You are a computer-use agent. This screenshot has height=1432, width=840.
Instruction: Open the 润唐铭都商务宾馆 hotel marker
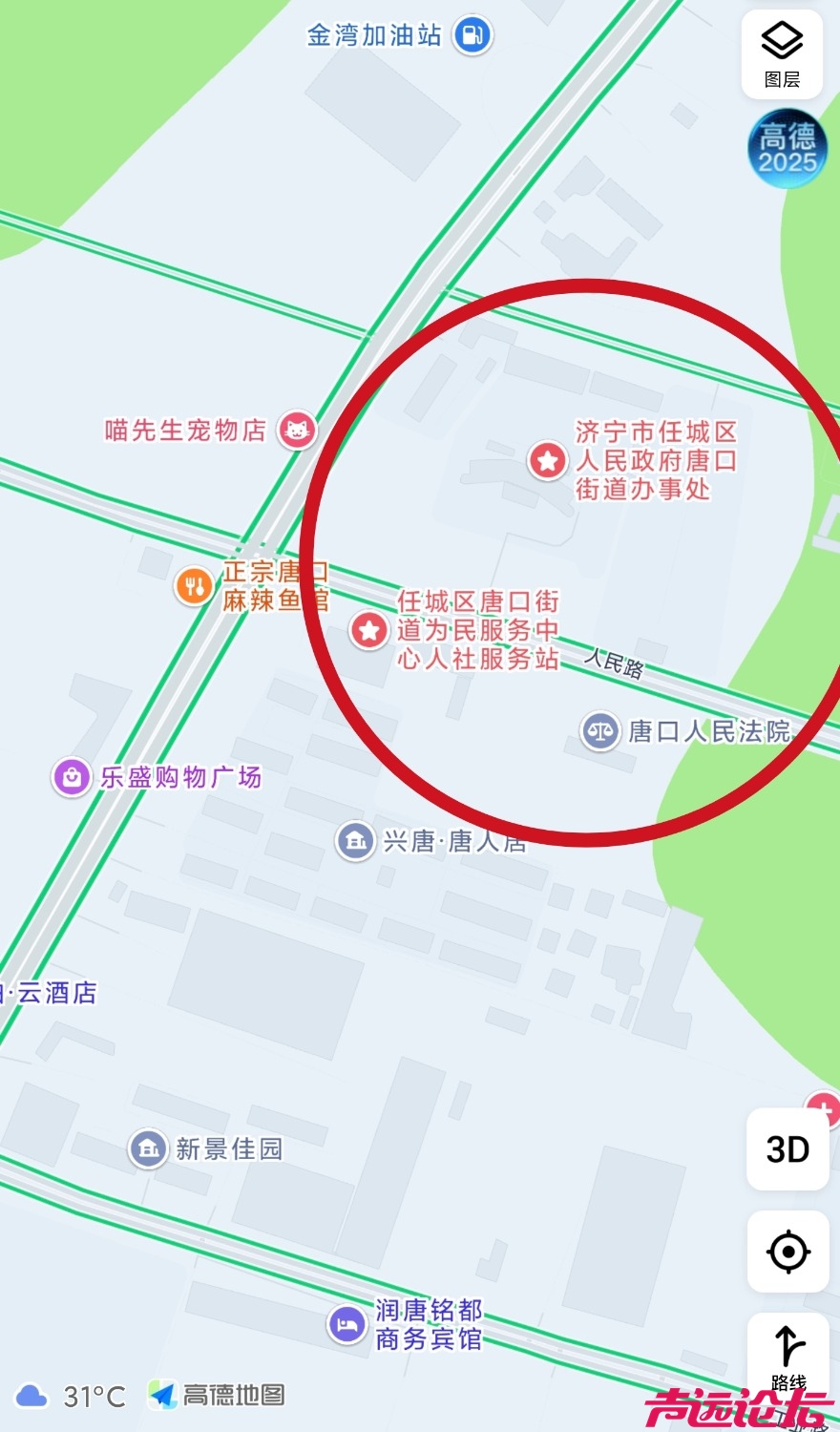pyautogui.click(x=347, y=1324)
